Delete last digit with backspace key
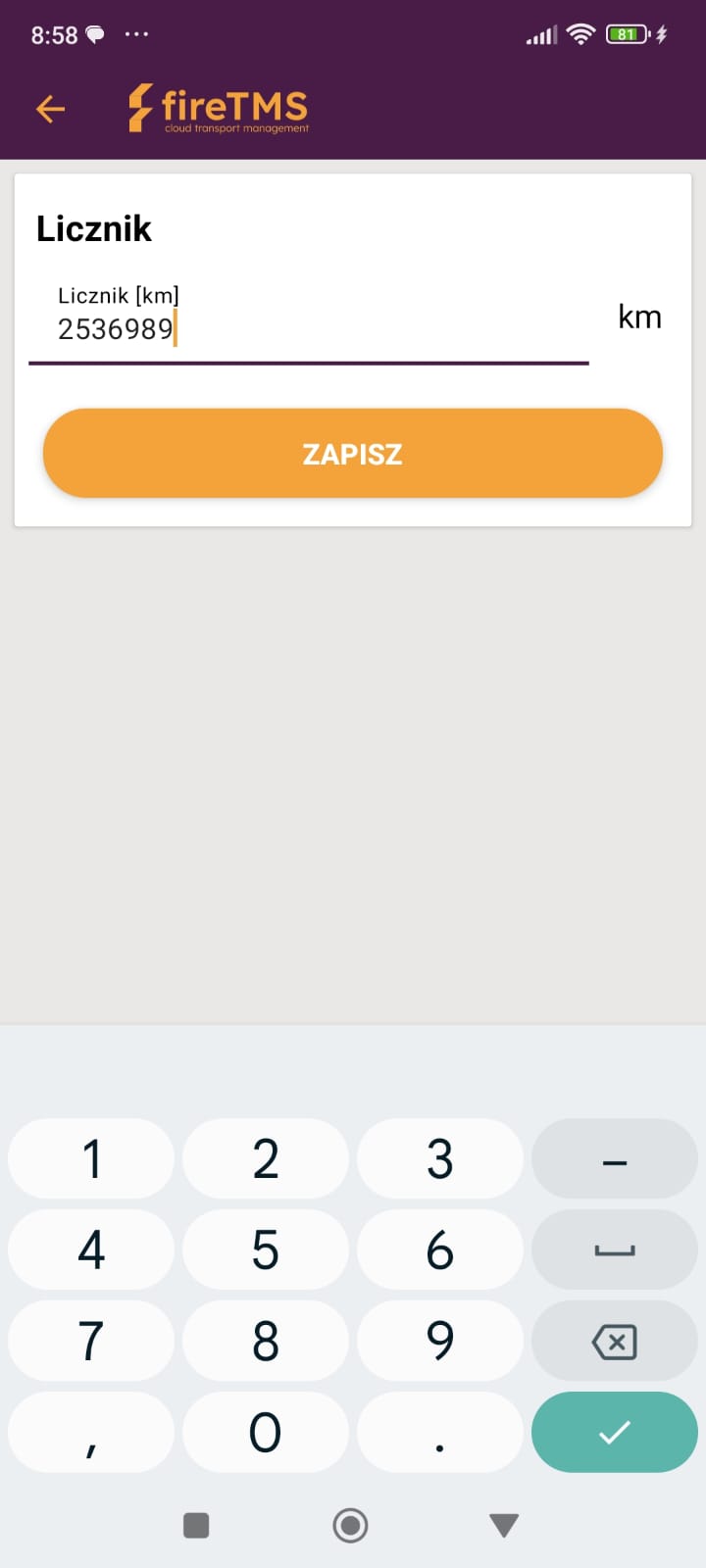 tap(615, 1342)
